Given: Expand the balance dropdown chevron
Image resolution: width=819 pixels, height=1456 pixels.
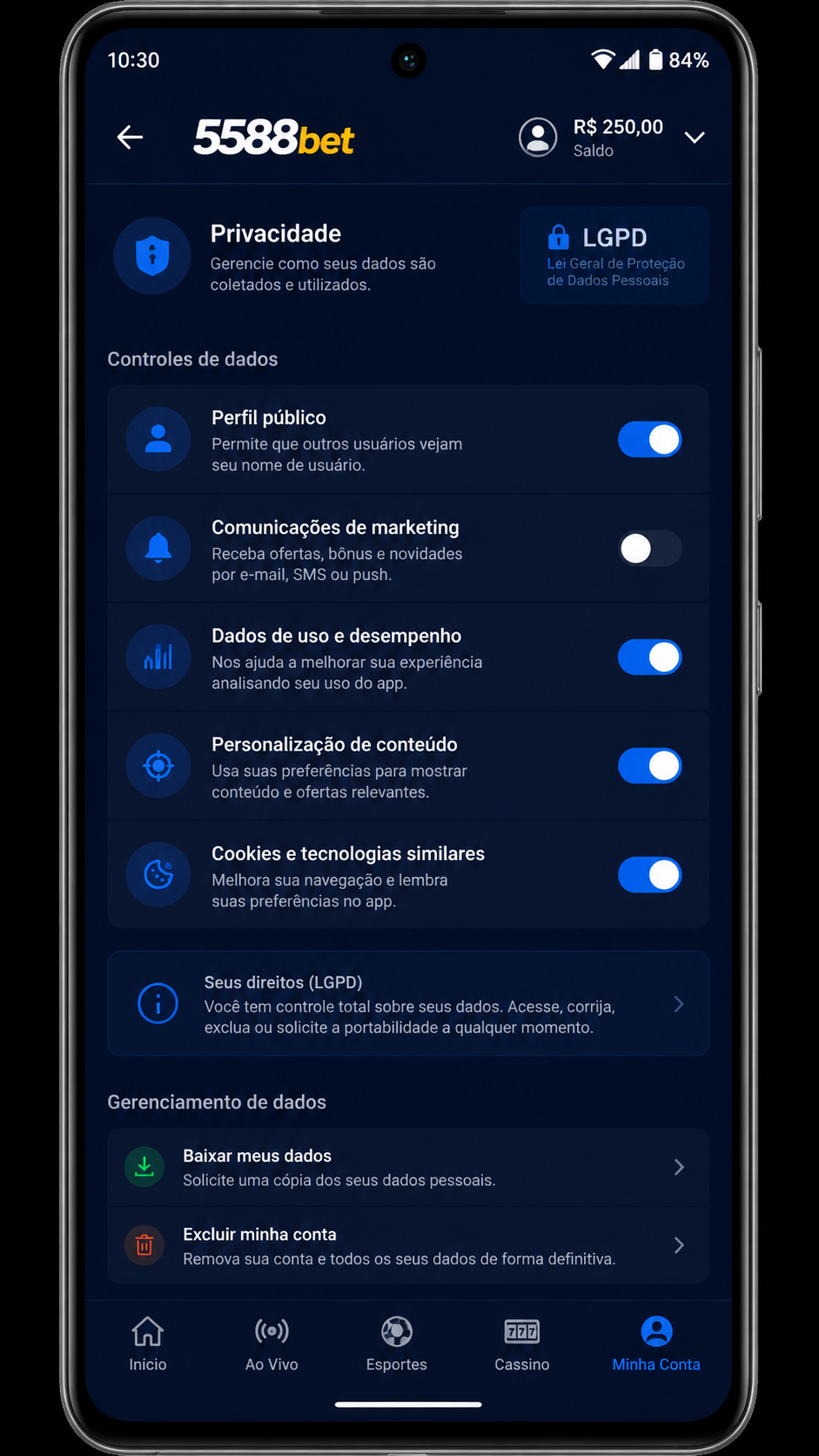Looking at the screenshot, I should [695, 138].
